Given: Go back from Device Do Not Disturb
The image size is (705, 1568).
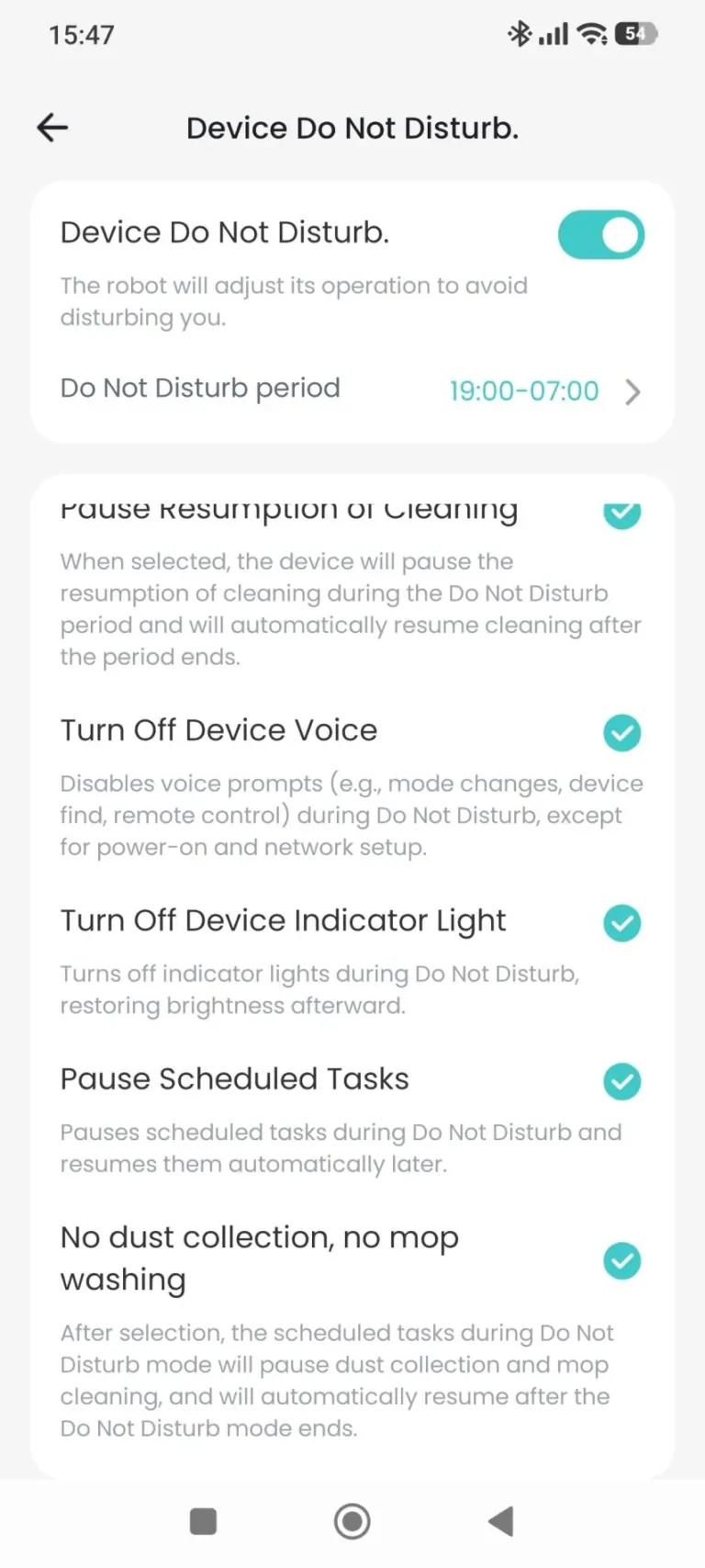Looking at the screenshot, I should click(52, 128).
